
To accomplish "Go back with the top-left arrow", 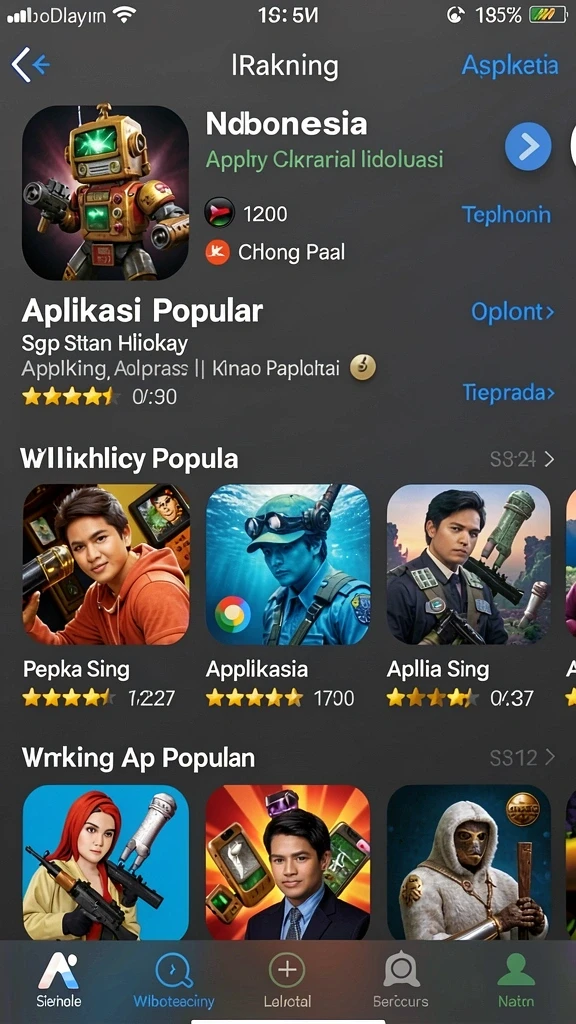I will [x=30, y=65].
